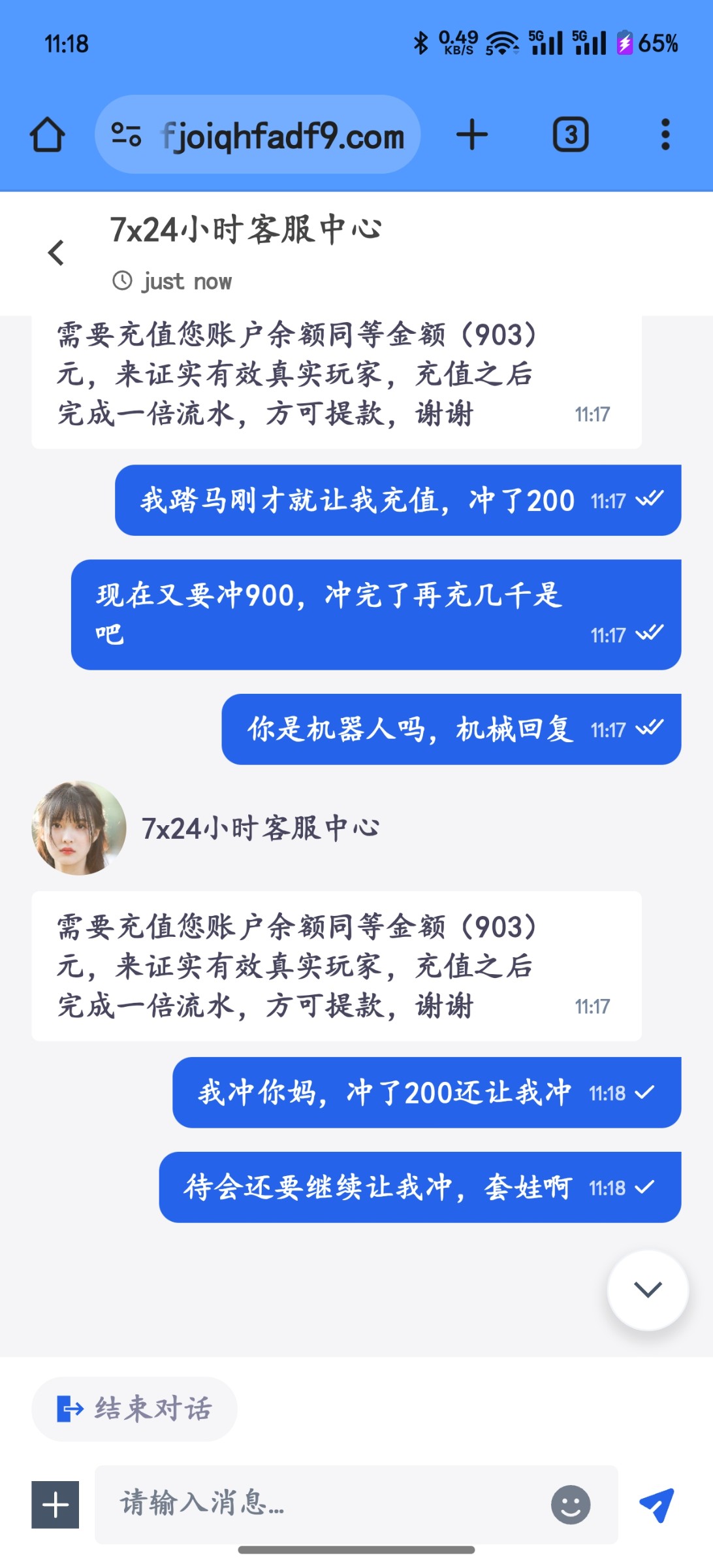713x1568 pixels.
Task: Go to the browser home page
Action: coord(47,135)
